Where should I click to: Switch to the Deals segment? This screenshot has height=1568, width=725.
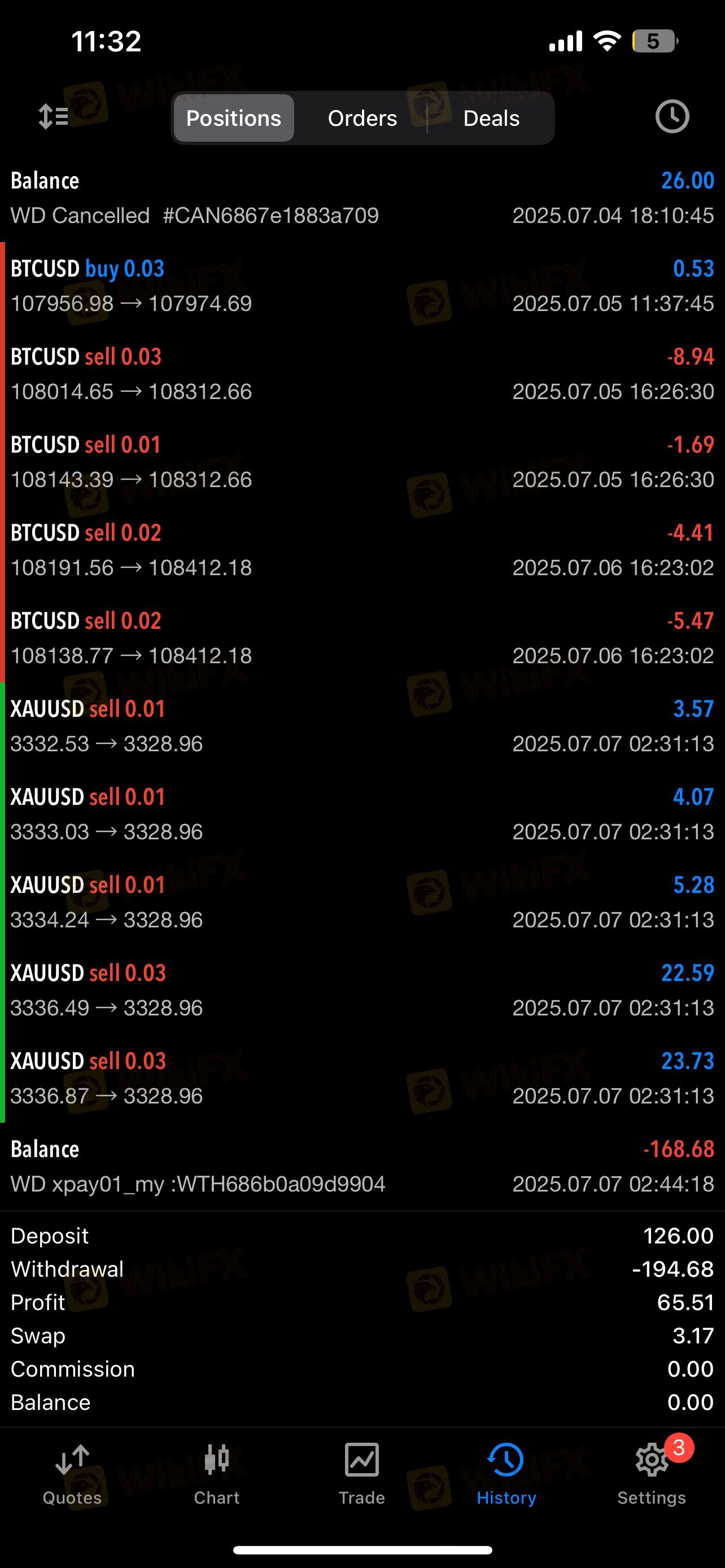(x=491, y=118)
